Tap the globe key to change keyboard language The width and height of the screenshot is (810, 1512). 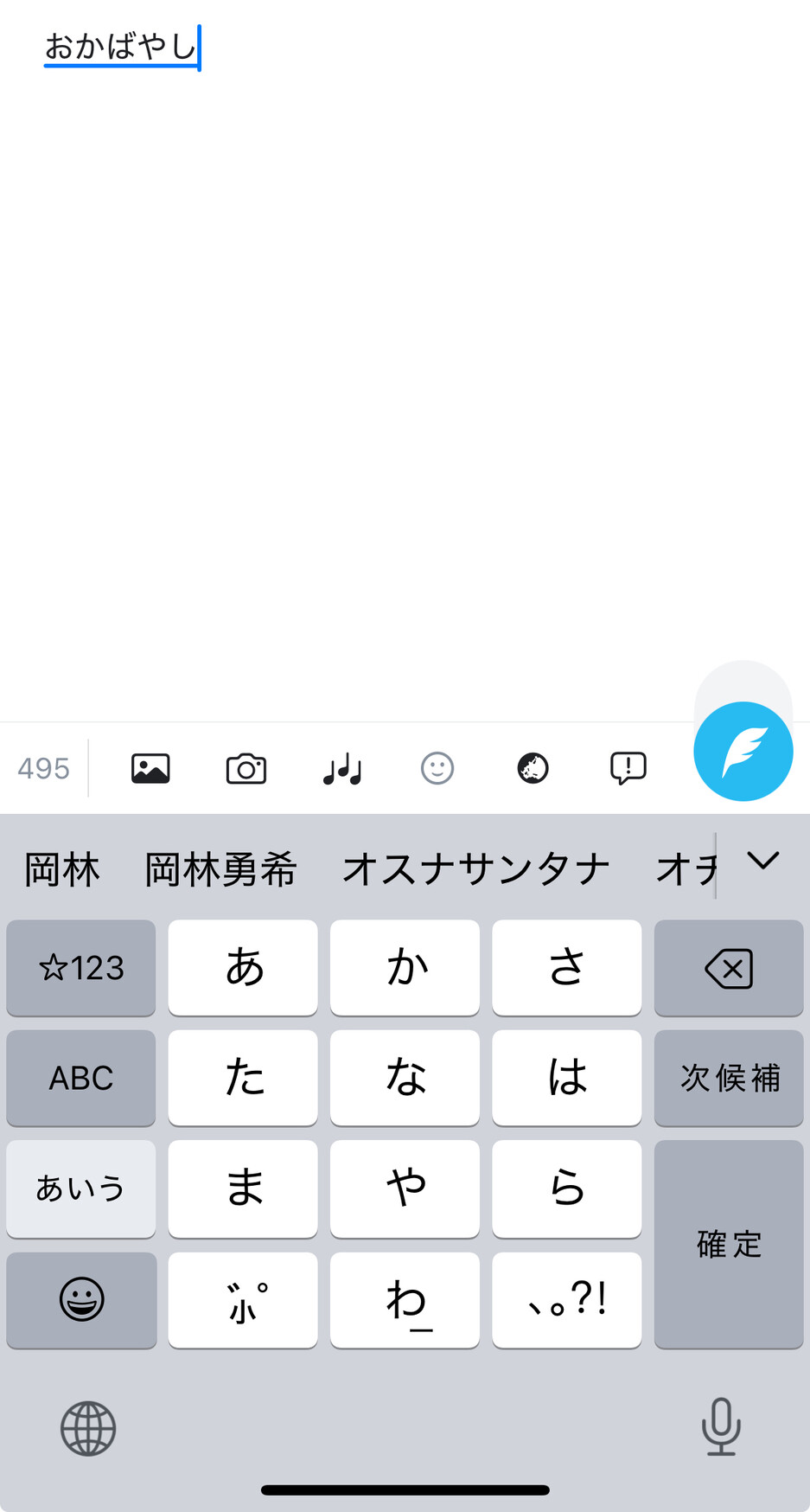pos(88,1428)
